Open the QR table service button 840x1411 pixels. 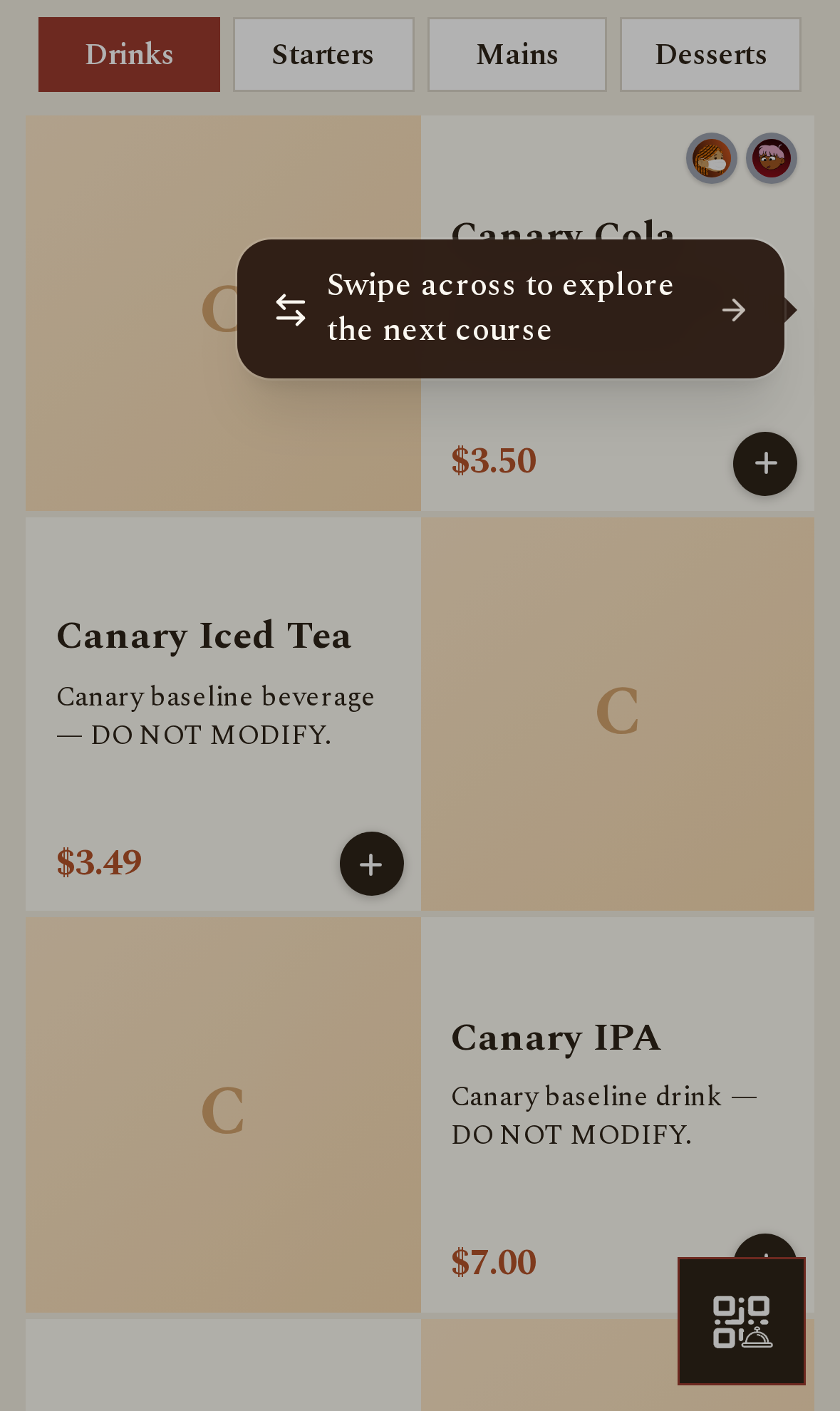click(742, 1321)
